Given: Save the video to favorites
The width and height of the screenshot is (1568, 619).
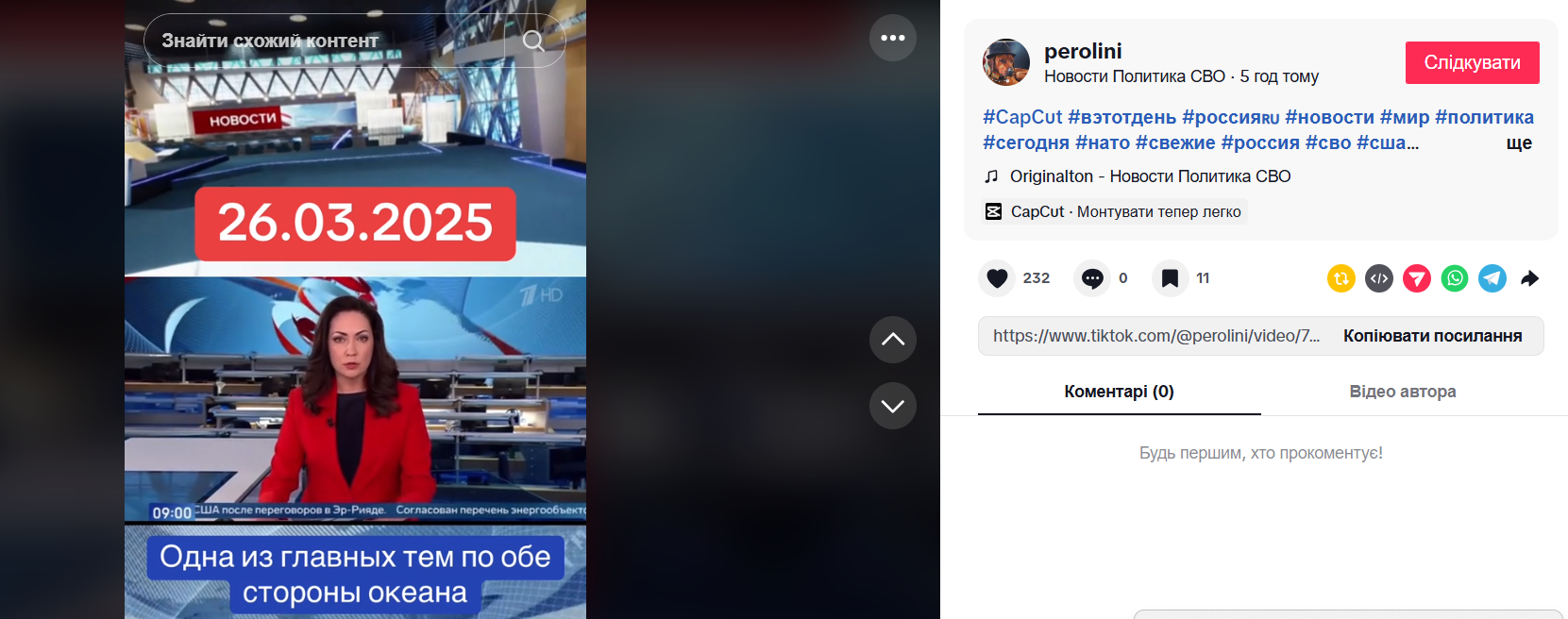Looking at the screenshot, I should 1170,278.
